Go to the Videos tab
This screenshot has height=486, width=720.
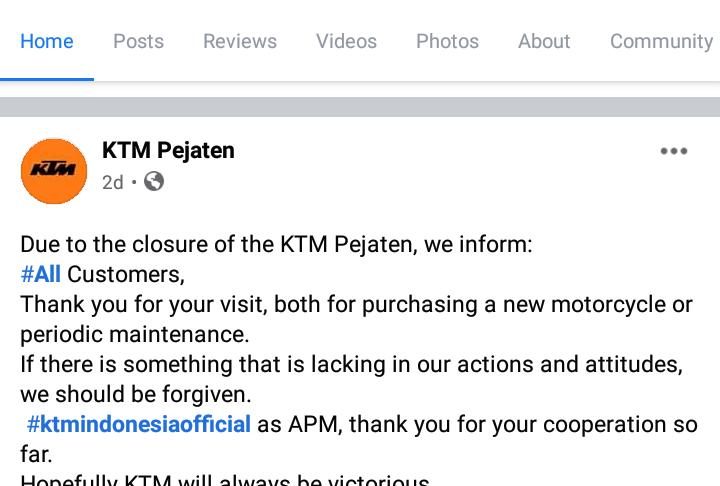pos(346,41)
